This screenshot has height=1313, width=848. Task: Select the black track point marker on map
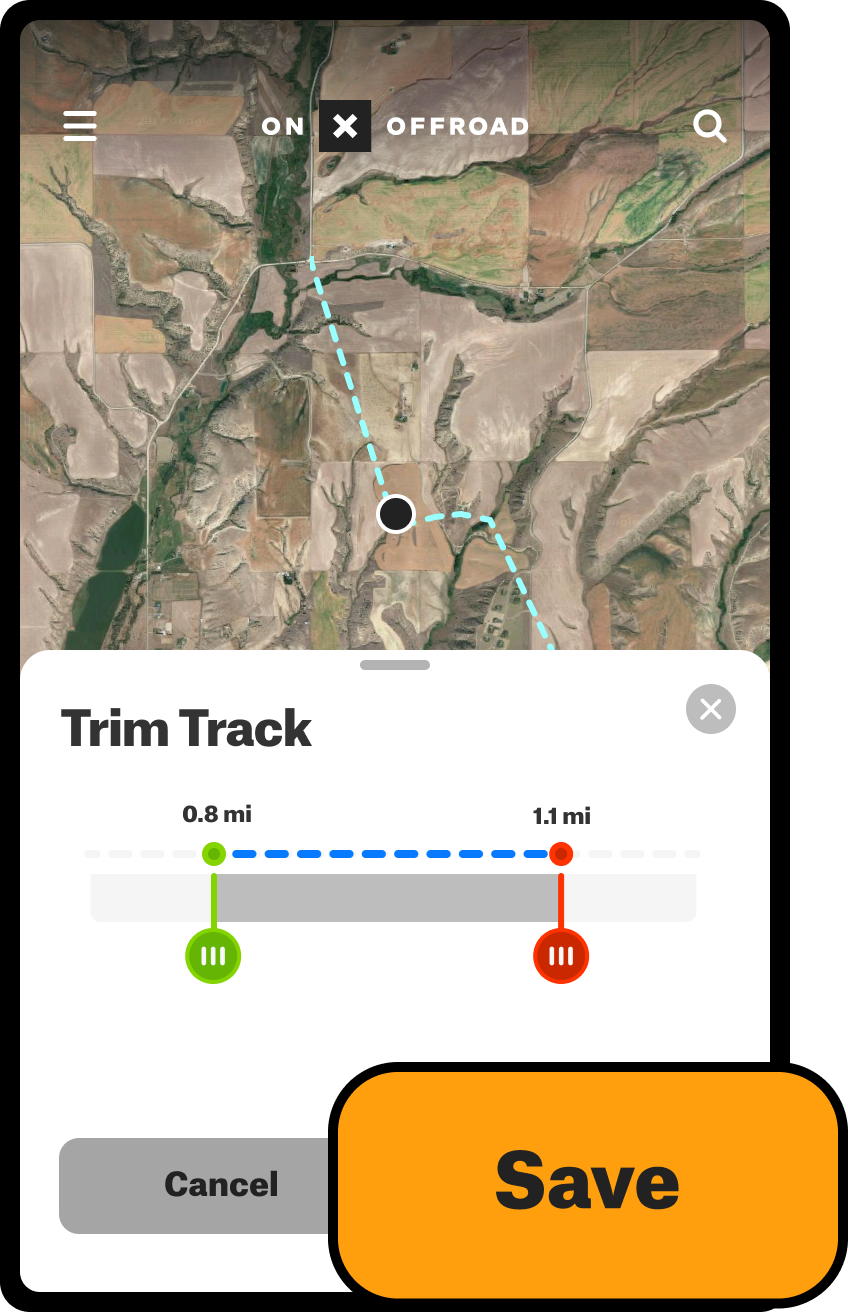click(x=396, y=514)
